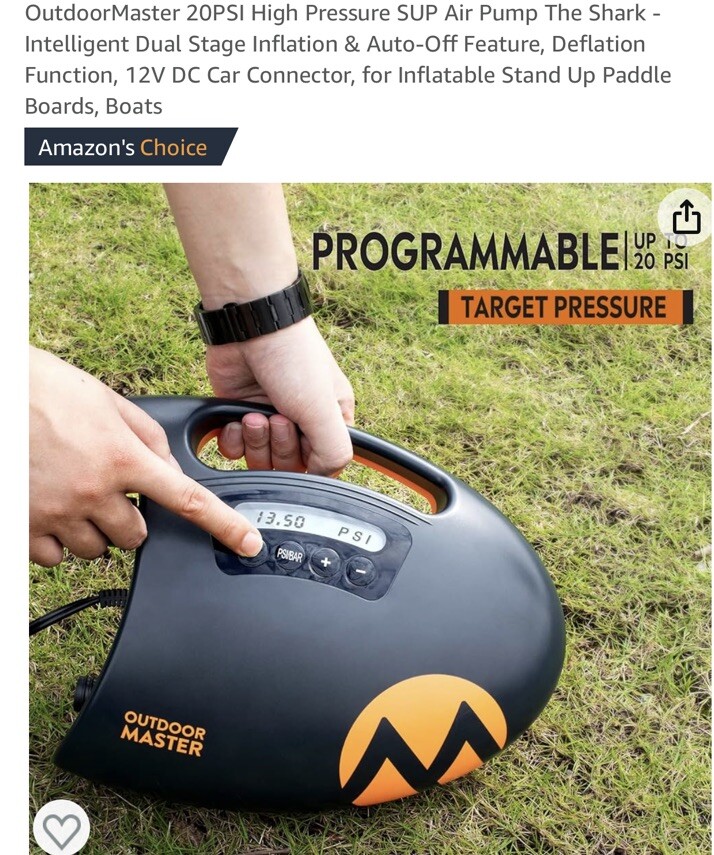Add the pump to your wish list
This screenshot has height=855, width=714.
pos(61,829)
